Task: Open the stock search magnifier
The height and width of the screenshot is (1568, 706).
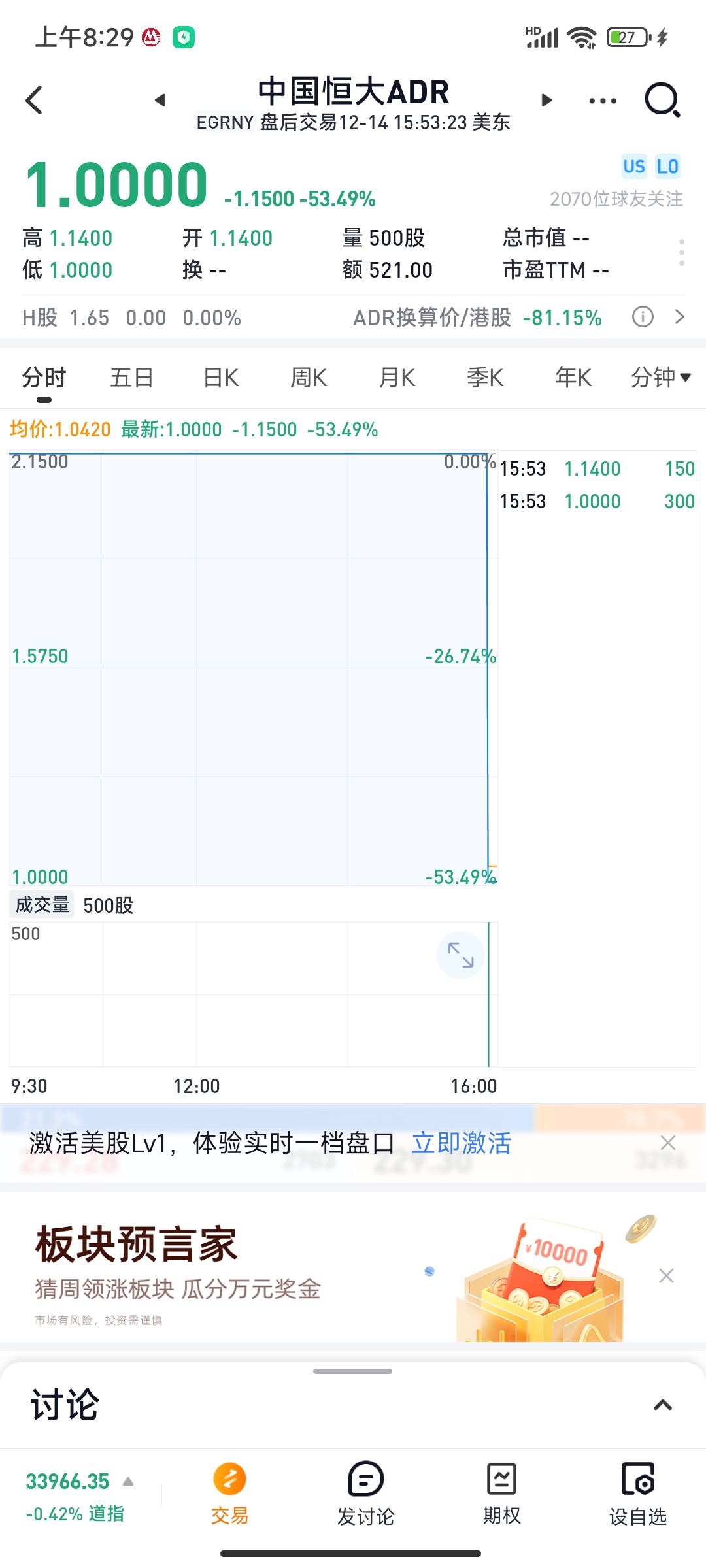Action: pos(662,99)
